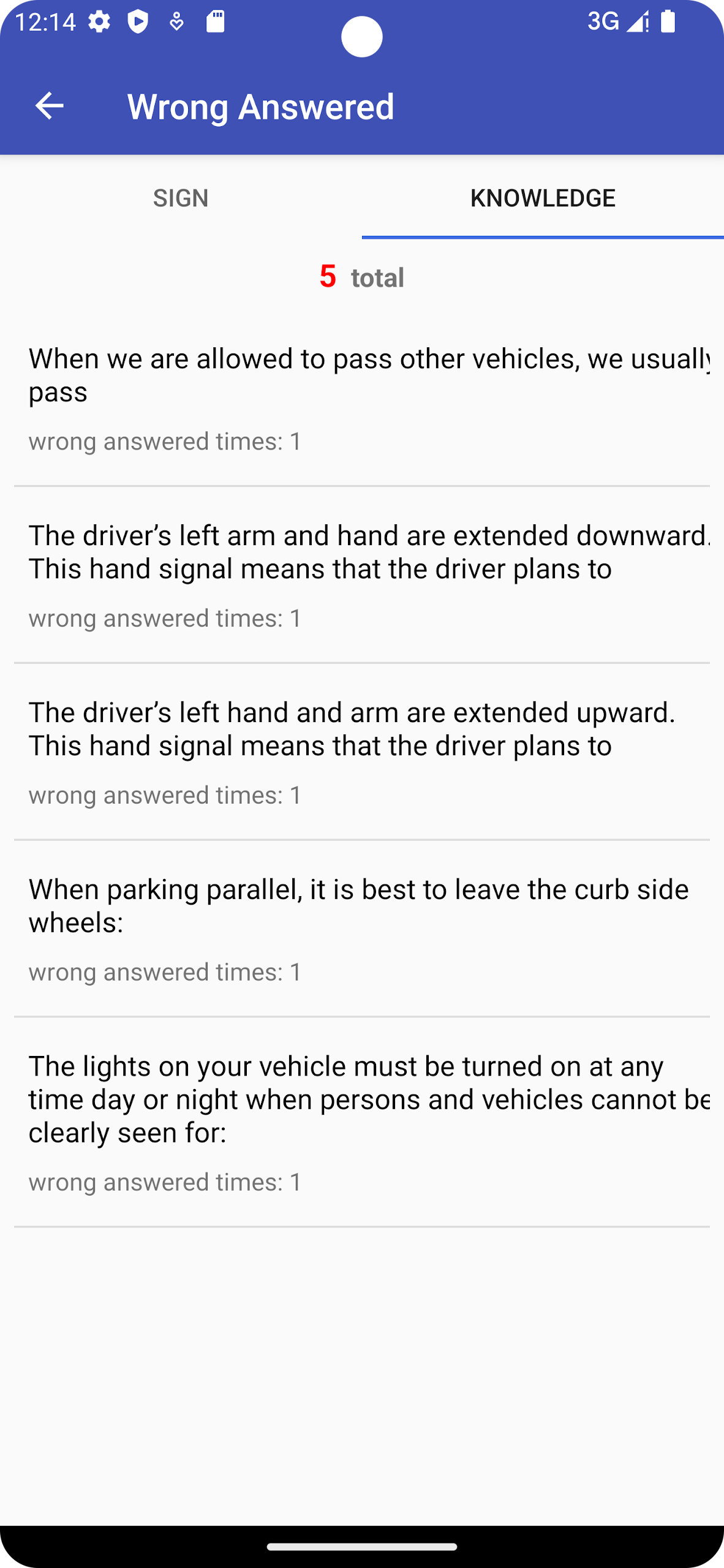Switch to the SIGN tab
Image resolution: width=724 pixels, height=1568 pixels.
(181, 197)
